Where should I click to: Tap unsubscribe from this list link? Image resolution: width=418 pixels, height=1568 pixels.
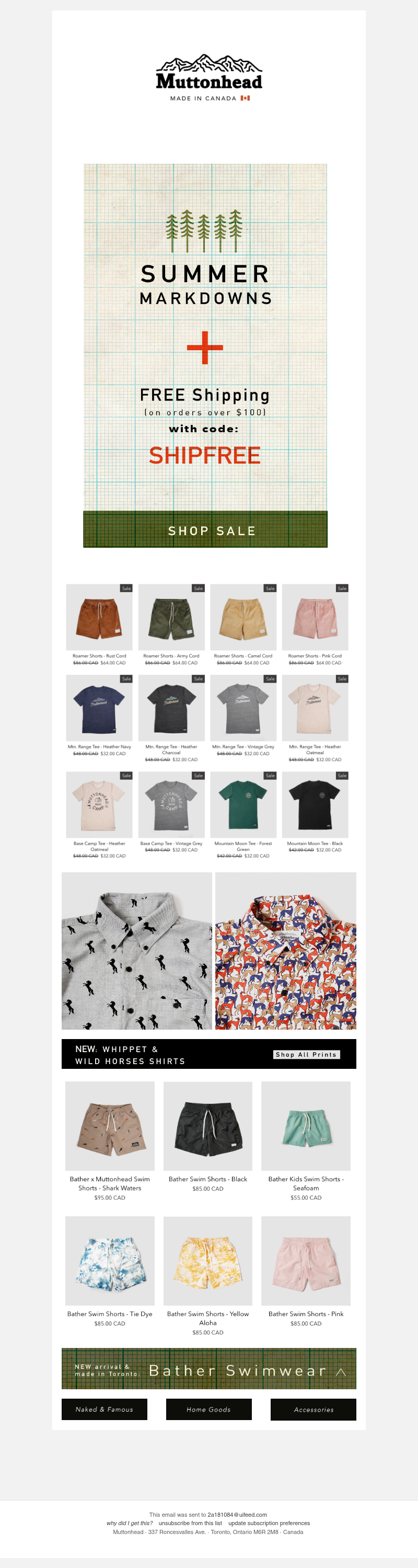pos(190,1523)
